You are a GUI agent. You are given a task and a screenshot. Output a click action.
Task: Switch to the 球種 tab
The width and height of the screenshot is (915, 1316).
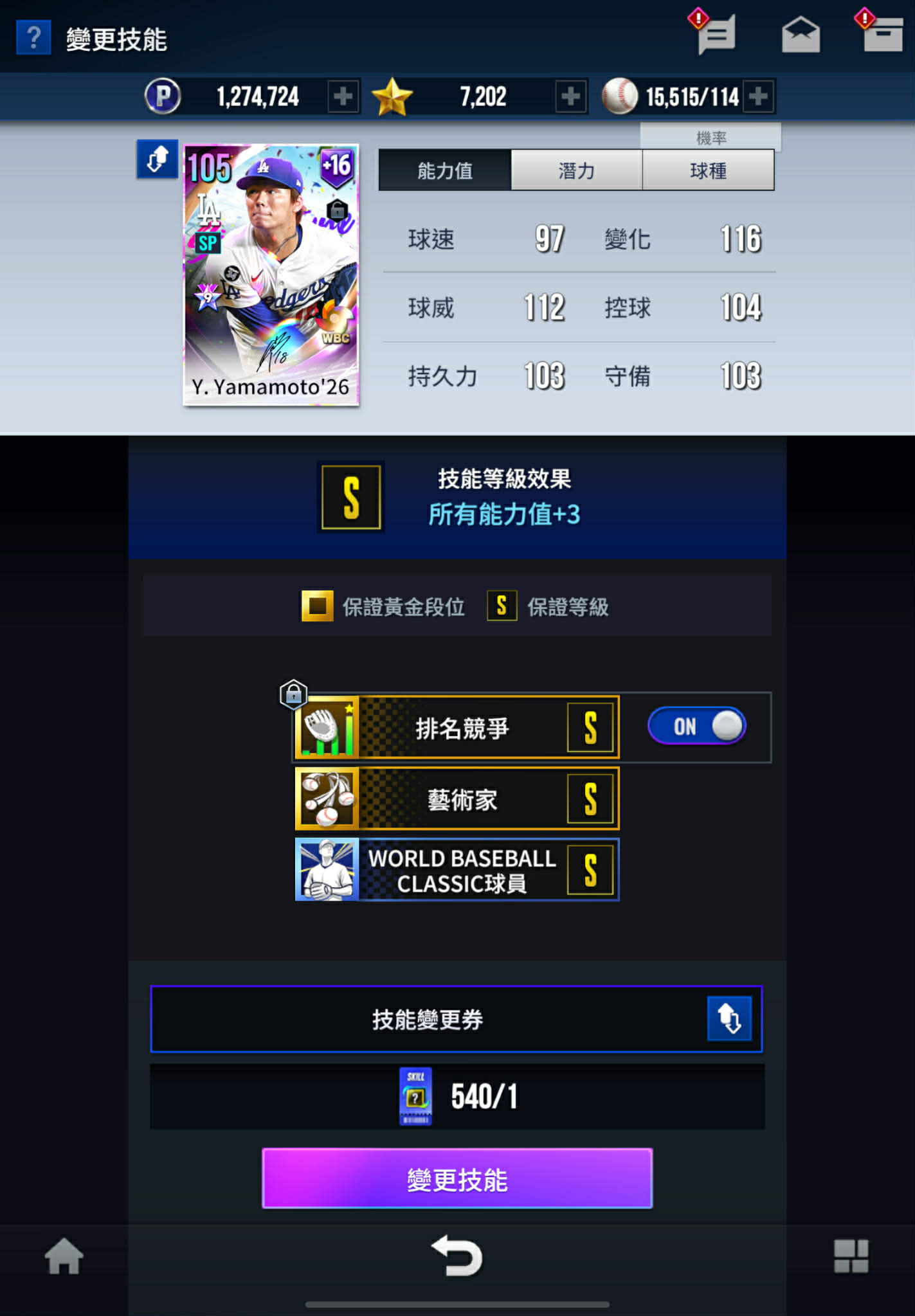708,170
